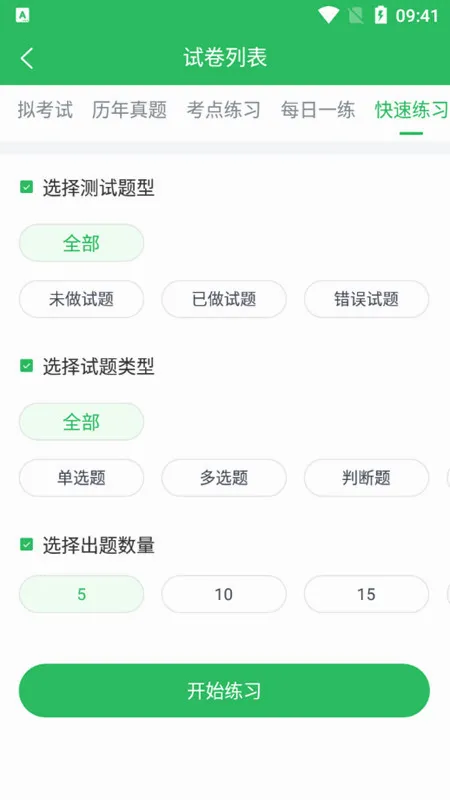Set question count to 15
Image resolution: width=450 pixels, height=800 pixels.
(366, 594)
